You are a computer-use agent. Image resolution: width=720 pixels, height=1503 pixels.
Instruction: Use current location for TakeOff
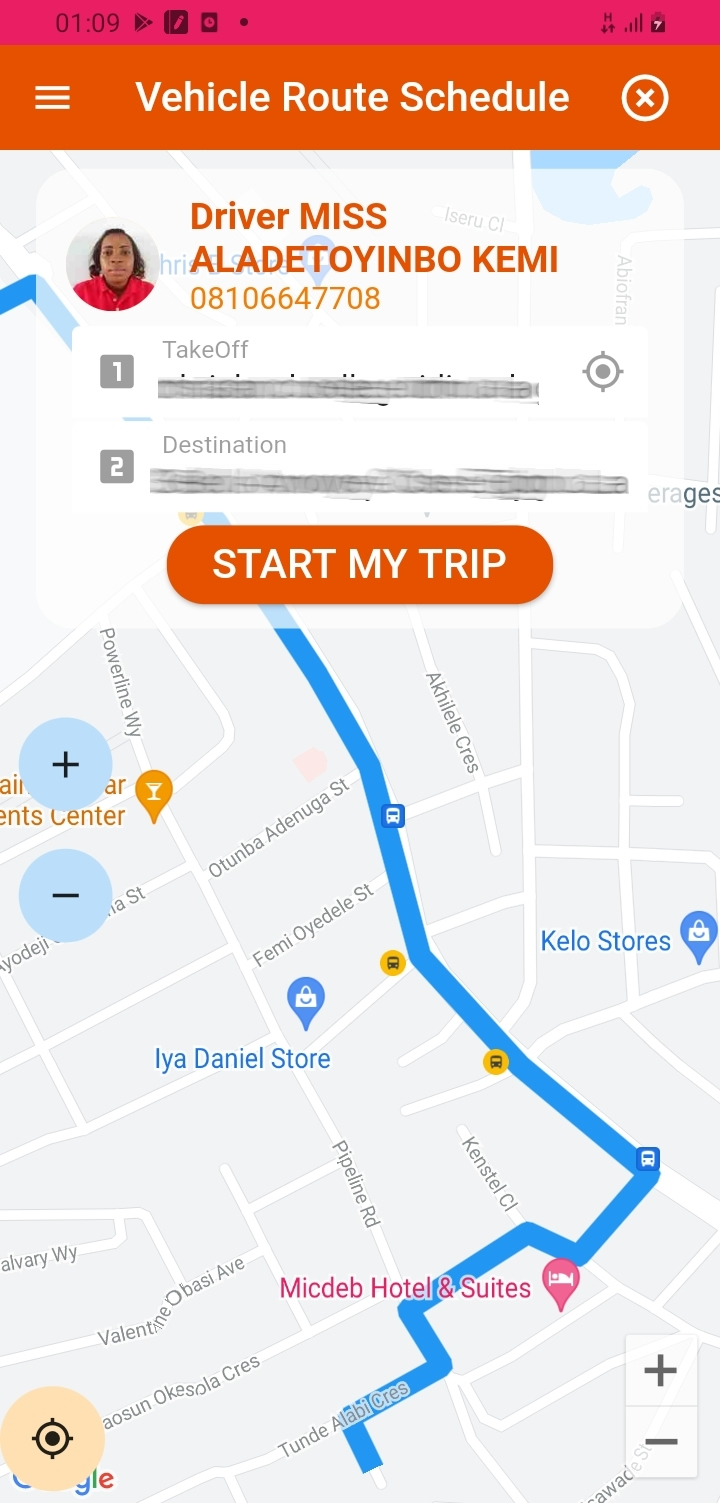pyautogui.click(x=602, y=372)
